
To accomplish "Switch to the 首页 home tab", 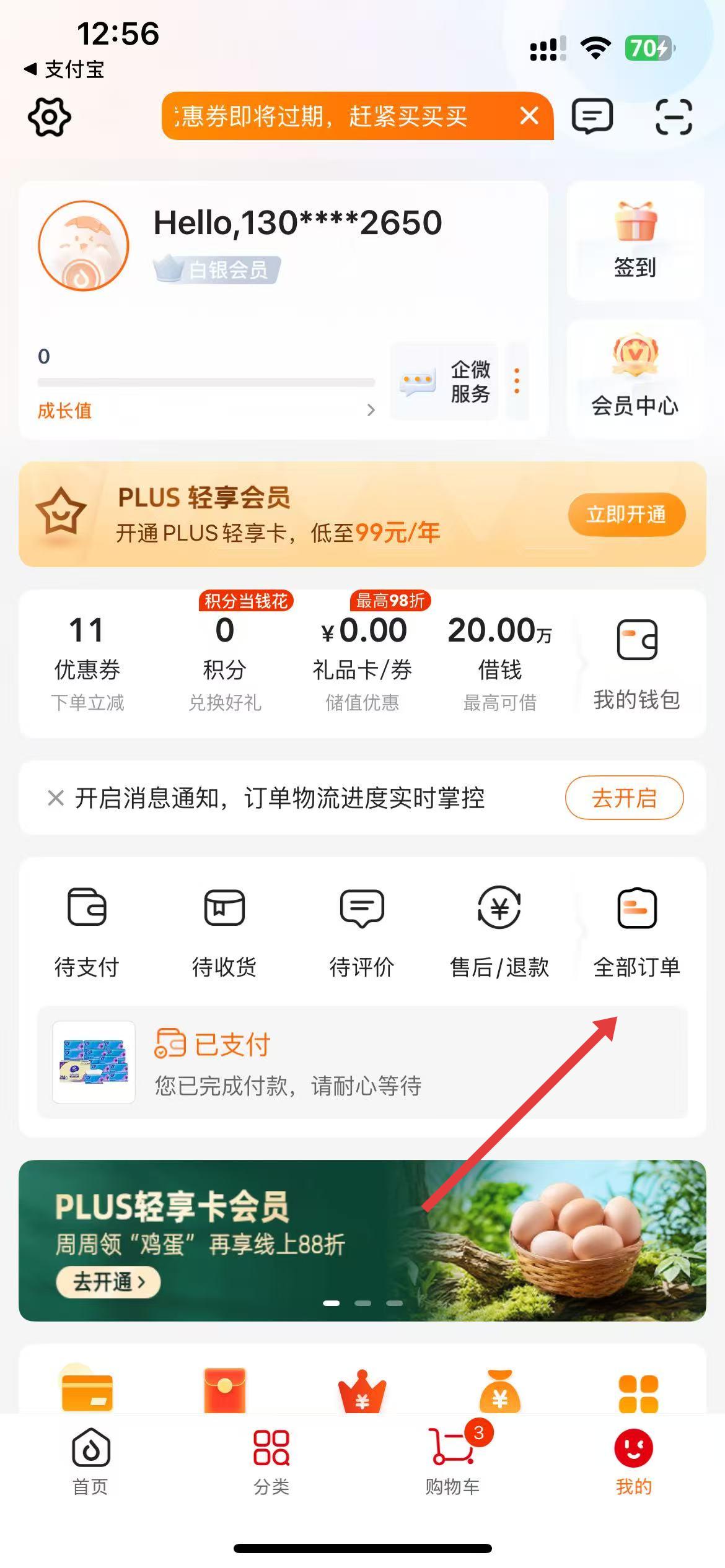I will tap(91, 1461).
